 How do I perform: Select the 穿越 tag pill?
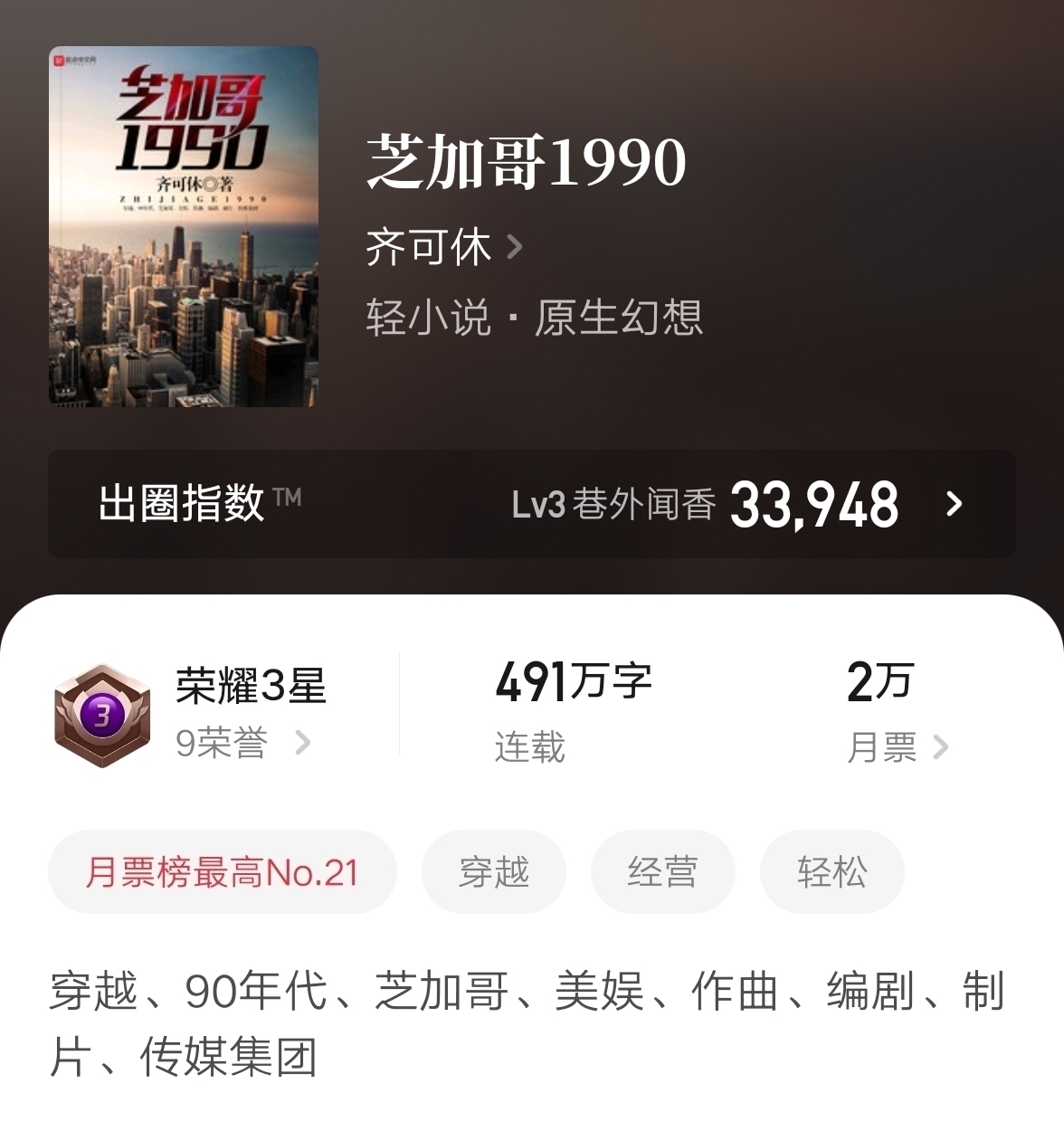click(x=494, y=871)
